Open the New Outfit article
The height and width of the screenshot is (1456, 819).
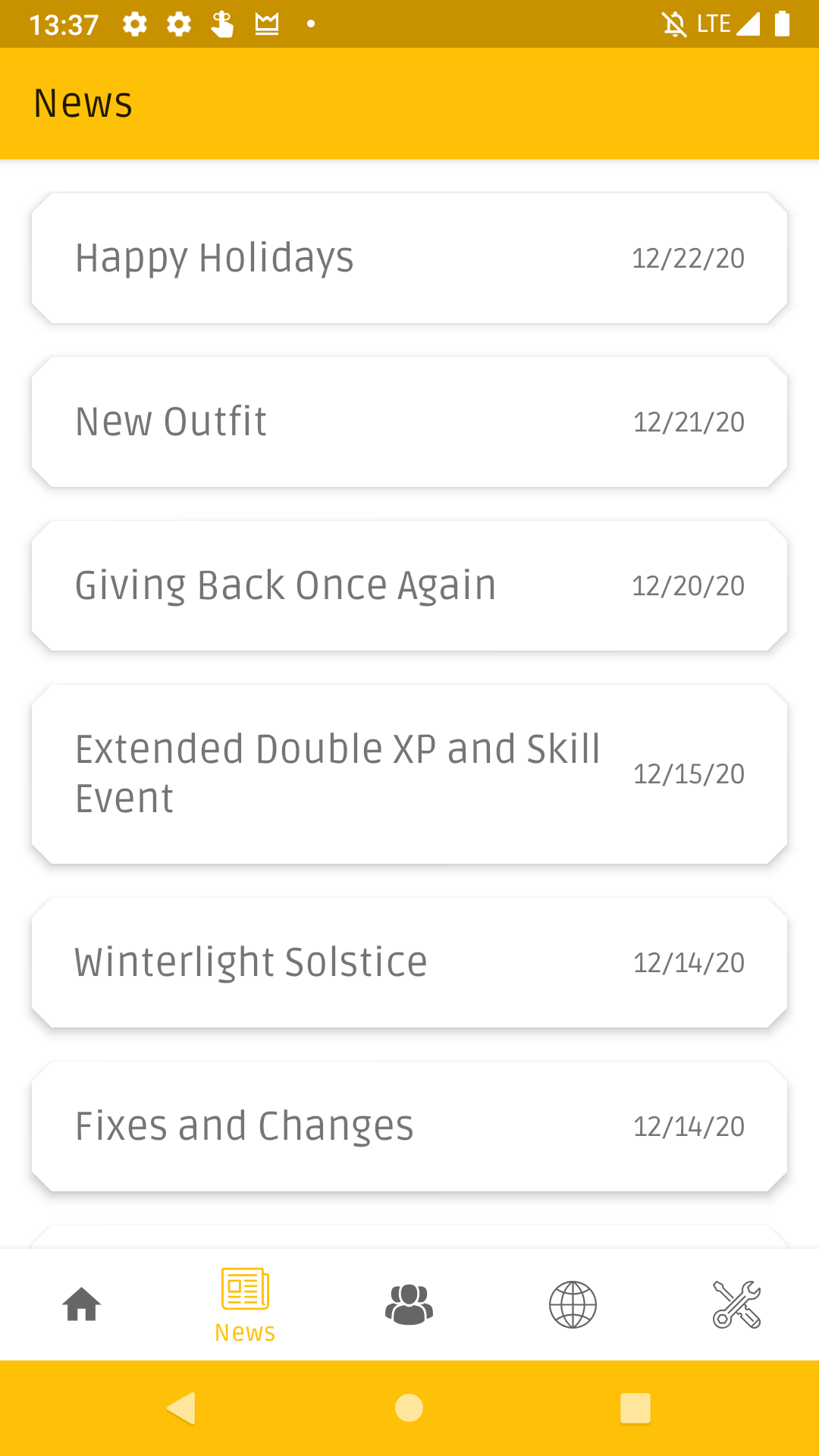(409, 422)
